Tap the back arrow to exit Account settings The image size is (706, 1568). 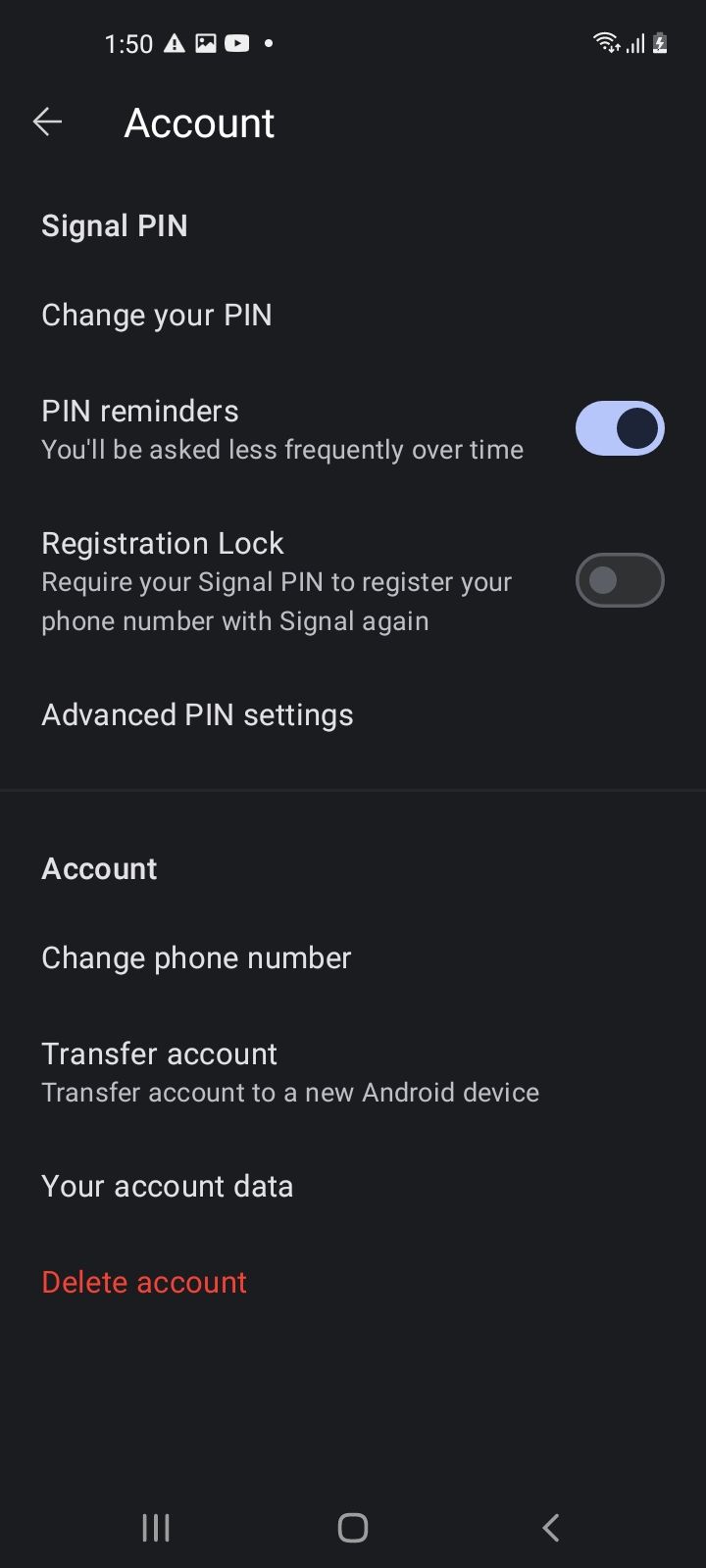[47, 122]
